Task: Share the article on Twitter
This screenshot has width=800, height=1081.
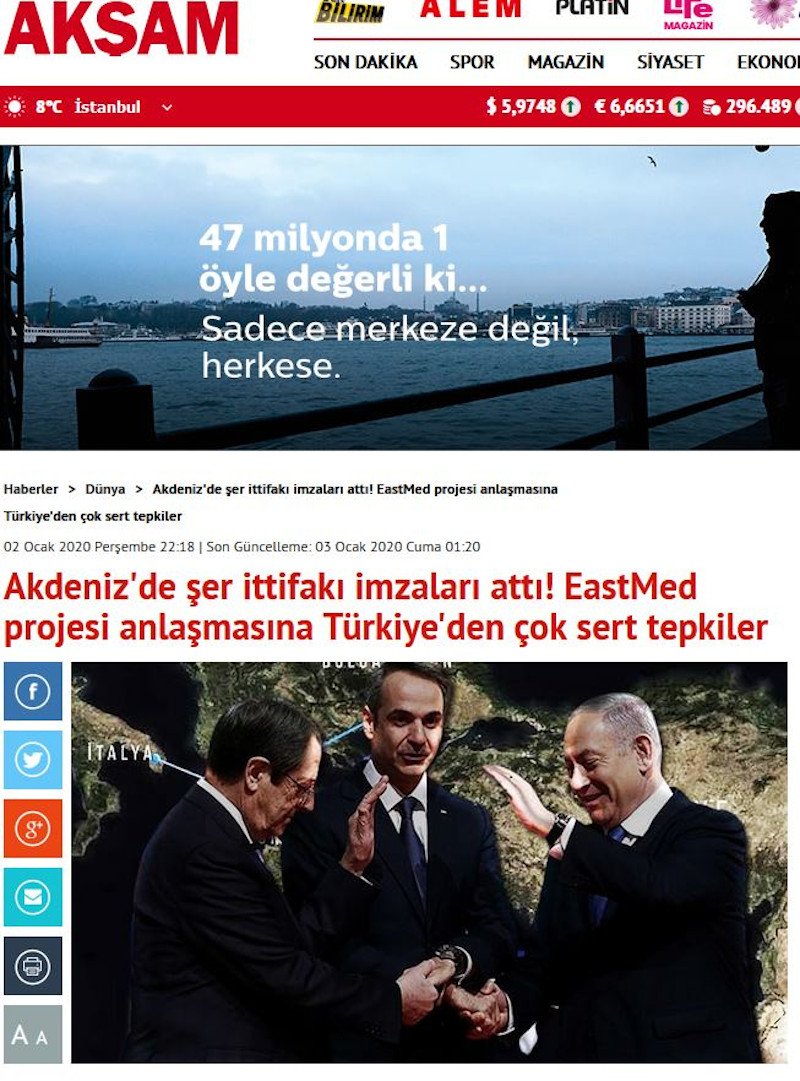Action: coord(32,760)
